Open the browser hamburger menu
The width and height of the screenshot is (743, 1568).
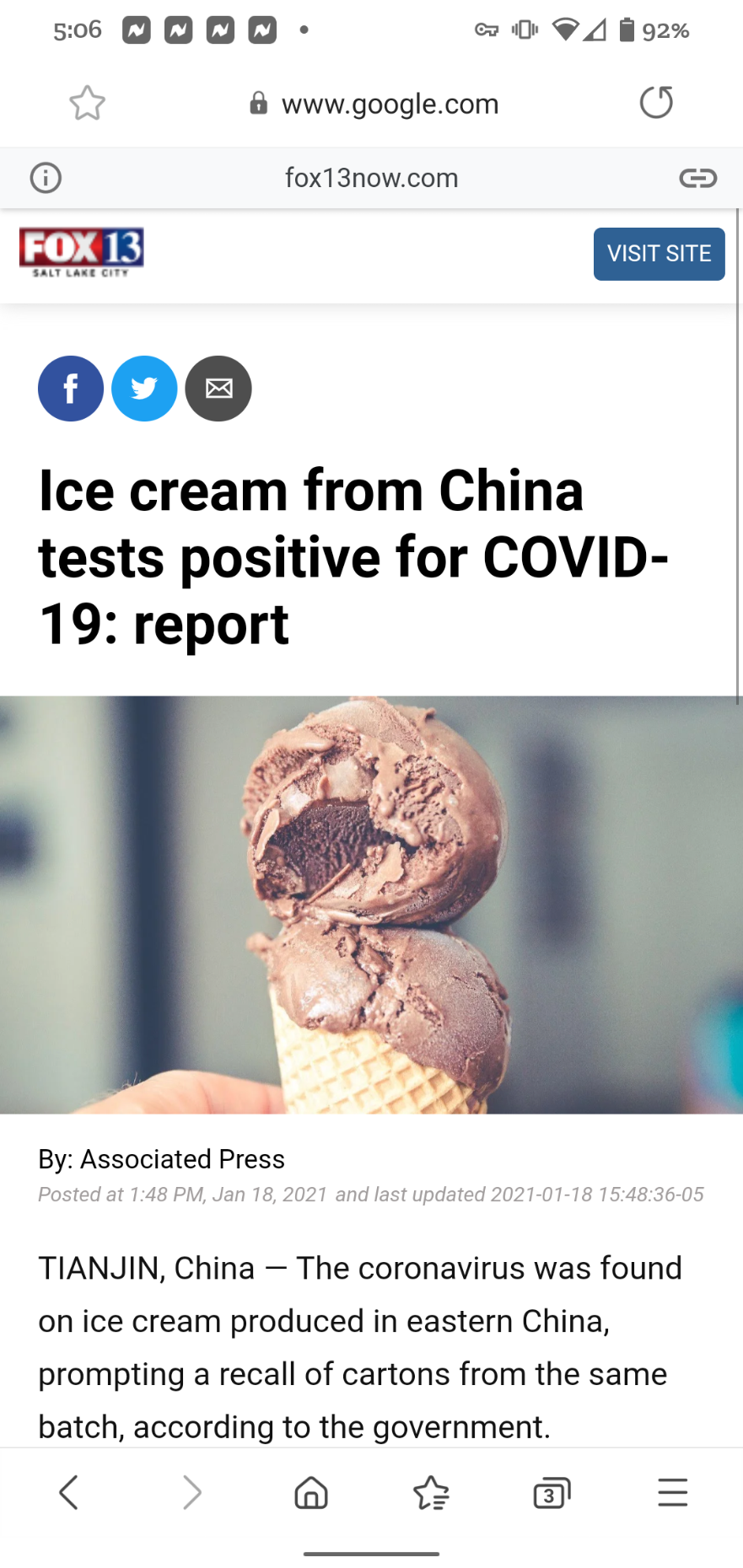pos(672,1492)
